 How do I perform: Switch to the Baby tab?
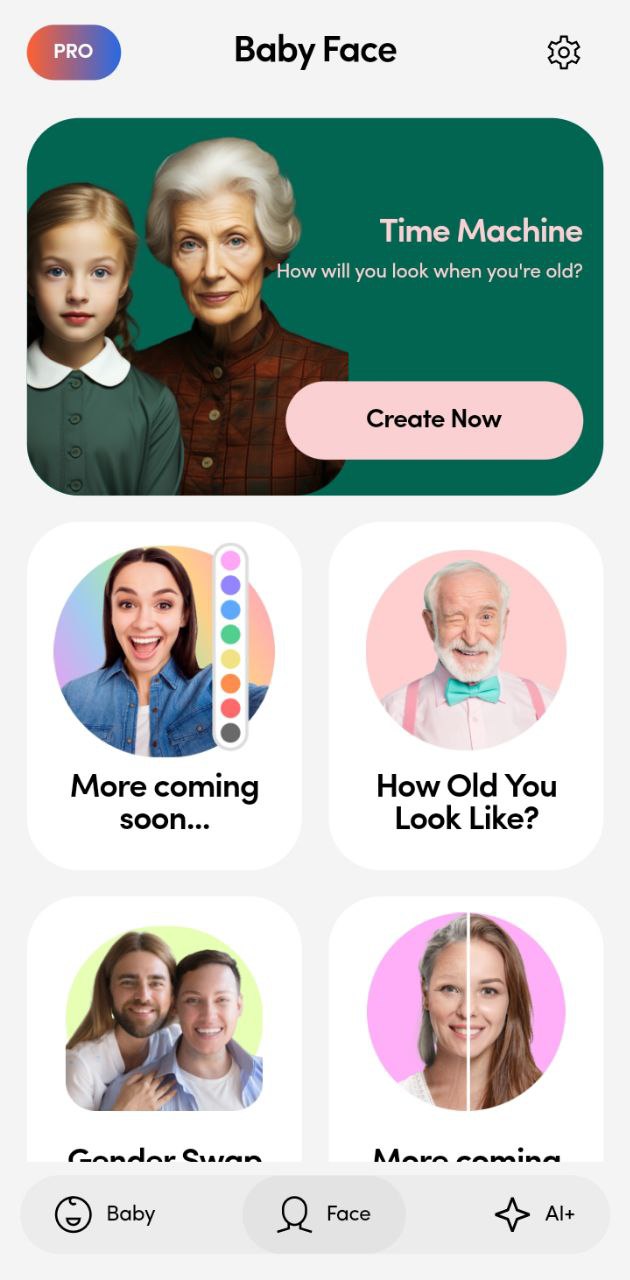coord(105,1214)
